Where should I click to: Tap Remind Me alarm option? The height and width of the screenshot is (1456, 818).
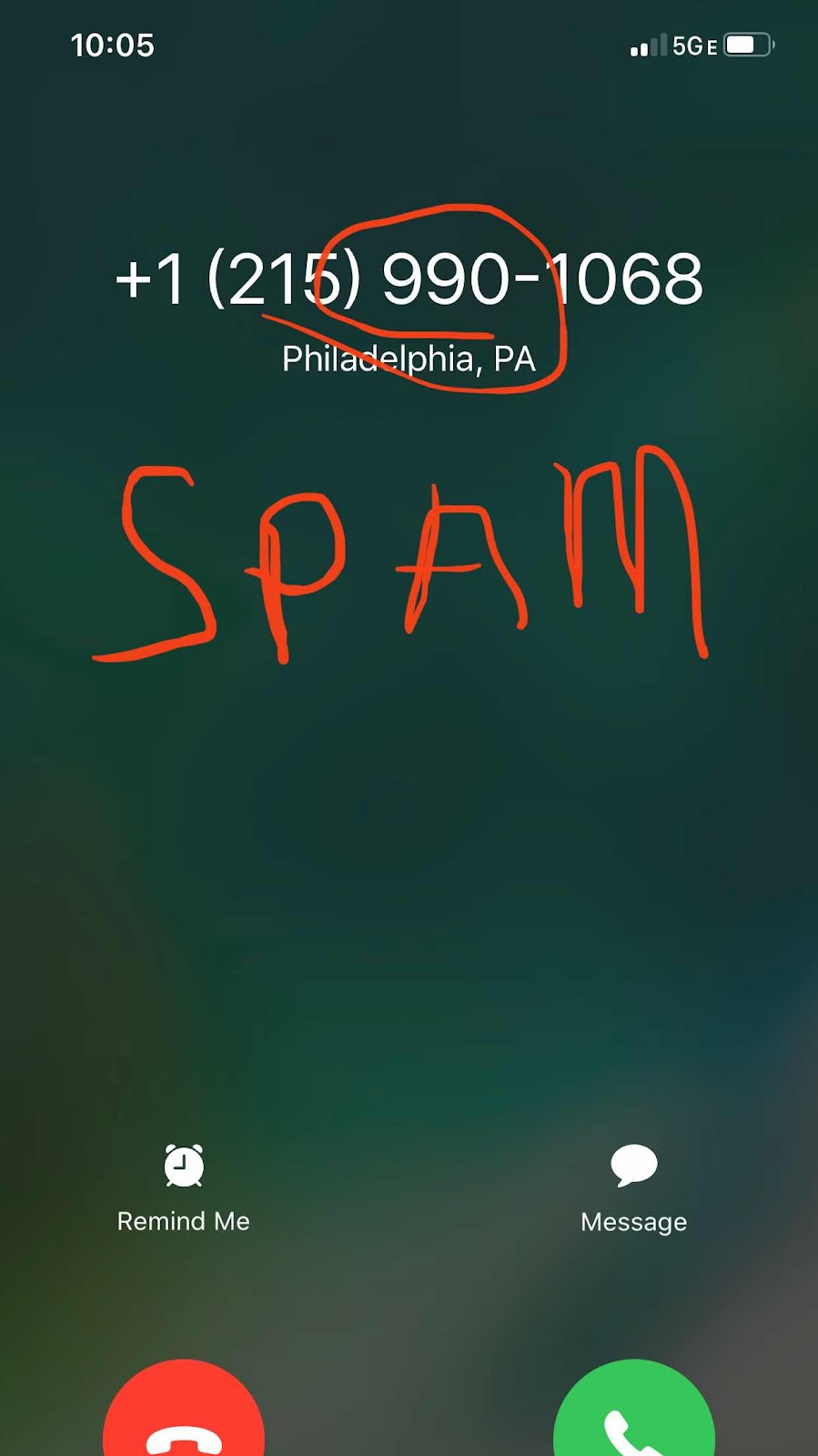click(184, 1188)
